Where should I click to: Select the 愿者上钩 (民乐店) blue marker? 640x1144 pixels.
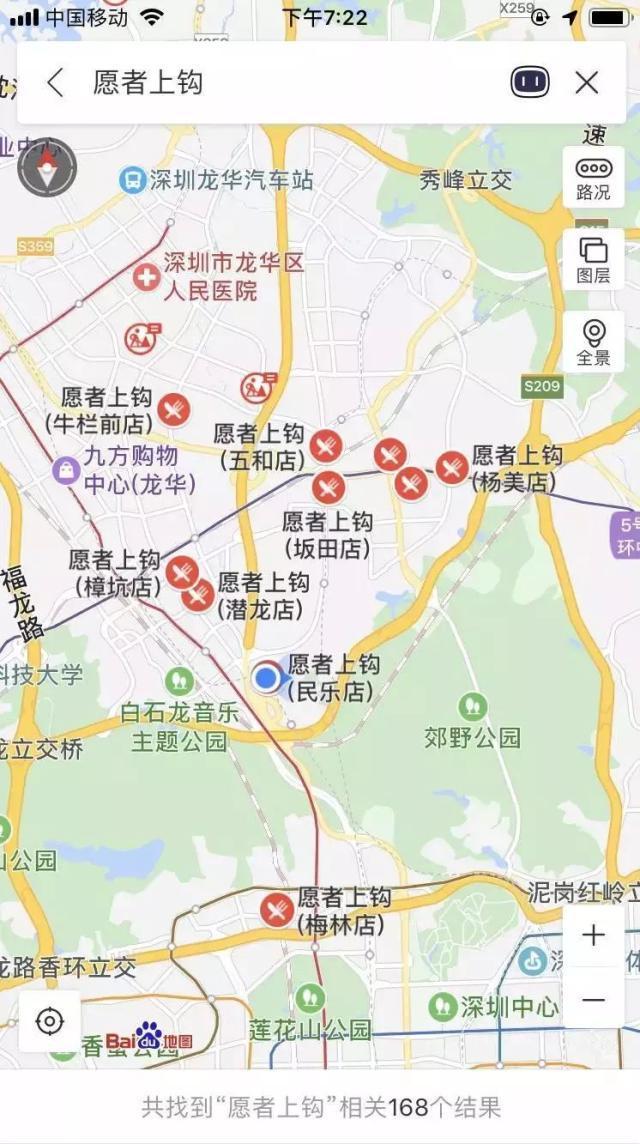click(266, 679)
